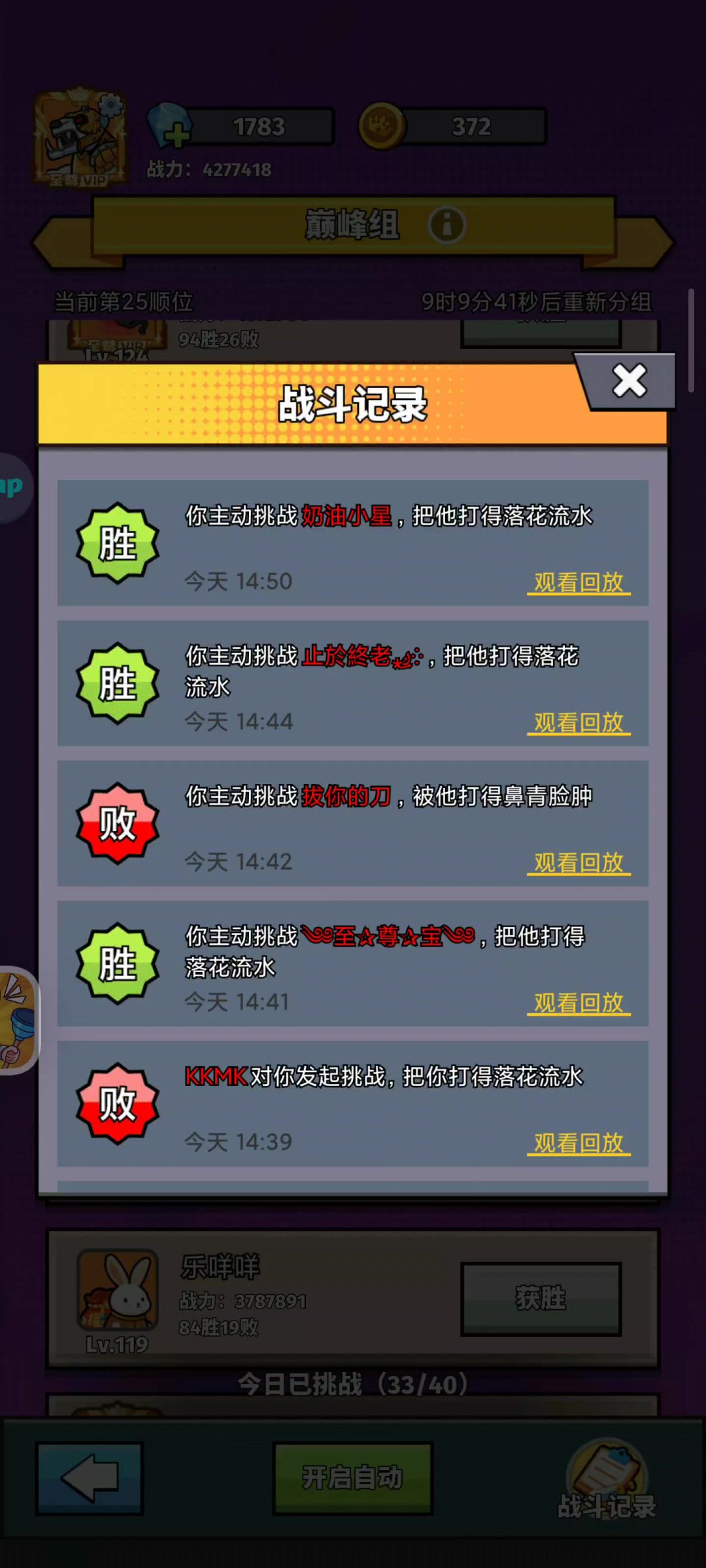Watch replay of loss to 拔你的刀
The width and height of the screenshot is (706, 1568).
(579, 862)
